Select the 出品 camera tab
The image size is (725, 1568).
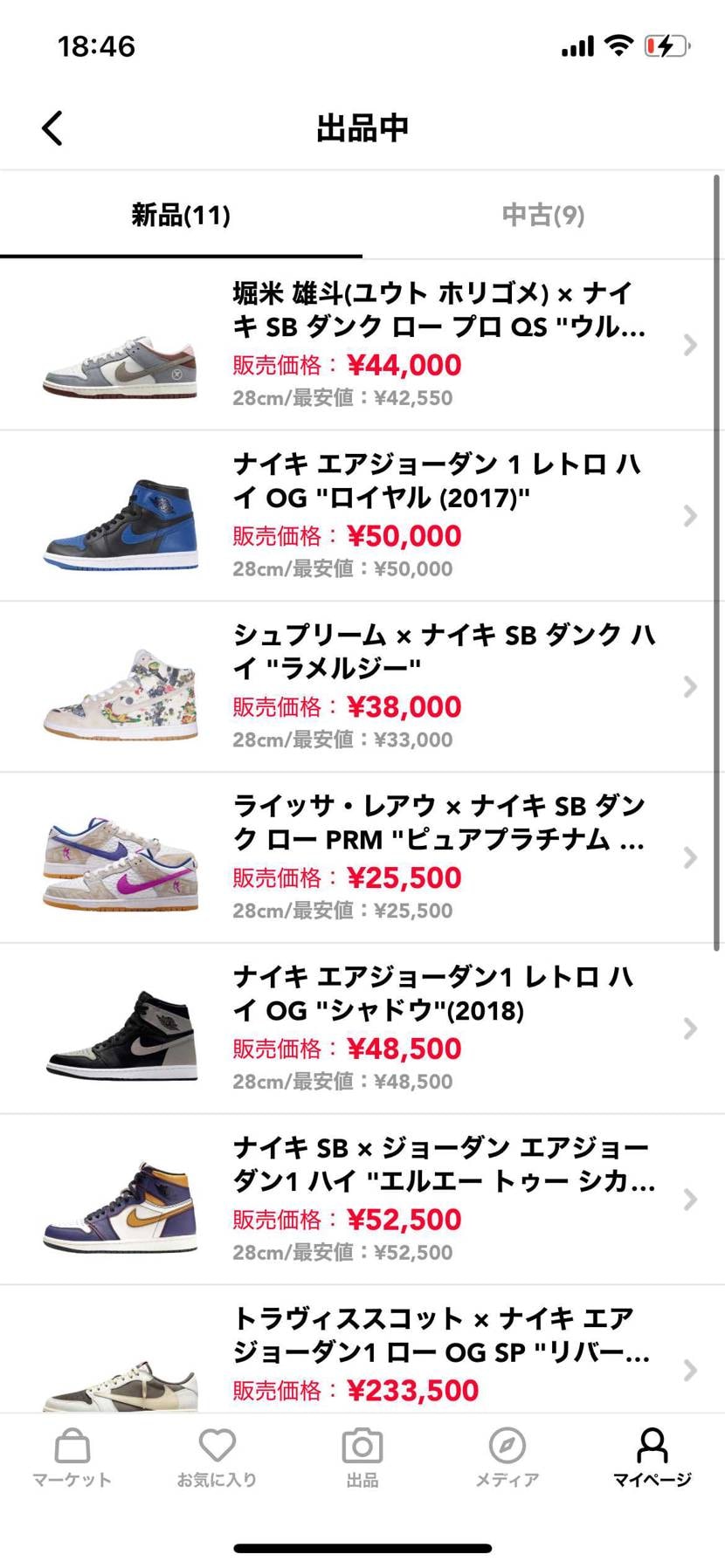click(362, 1458)
